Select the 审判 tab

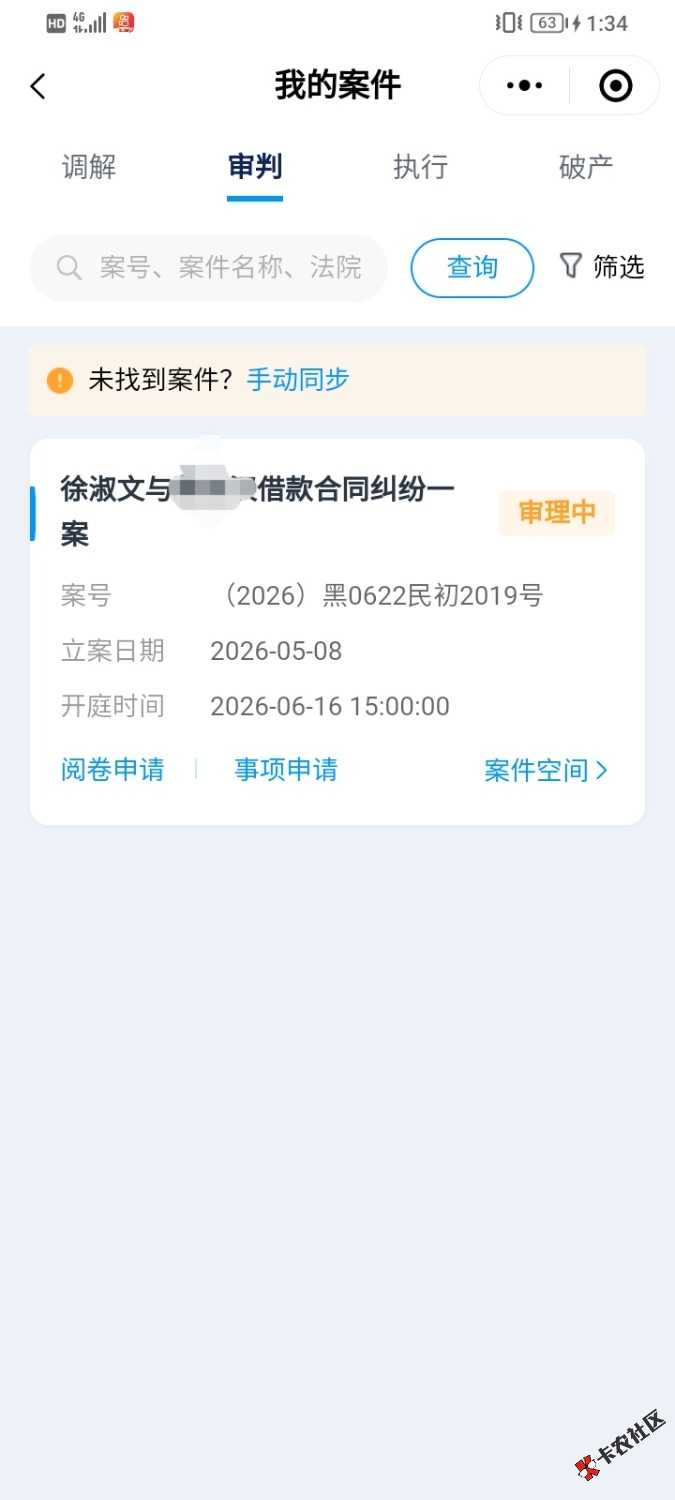pyautogui.click(x=255, y=167)
